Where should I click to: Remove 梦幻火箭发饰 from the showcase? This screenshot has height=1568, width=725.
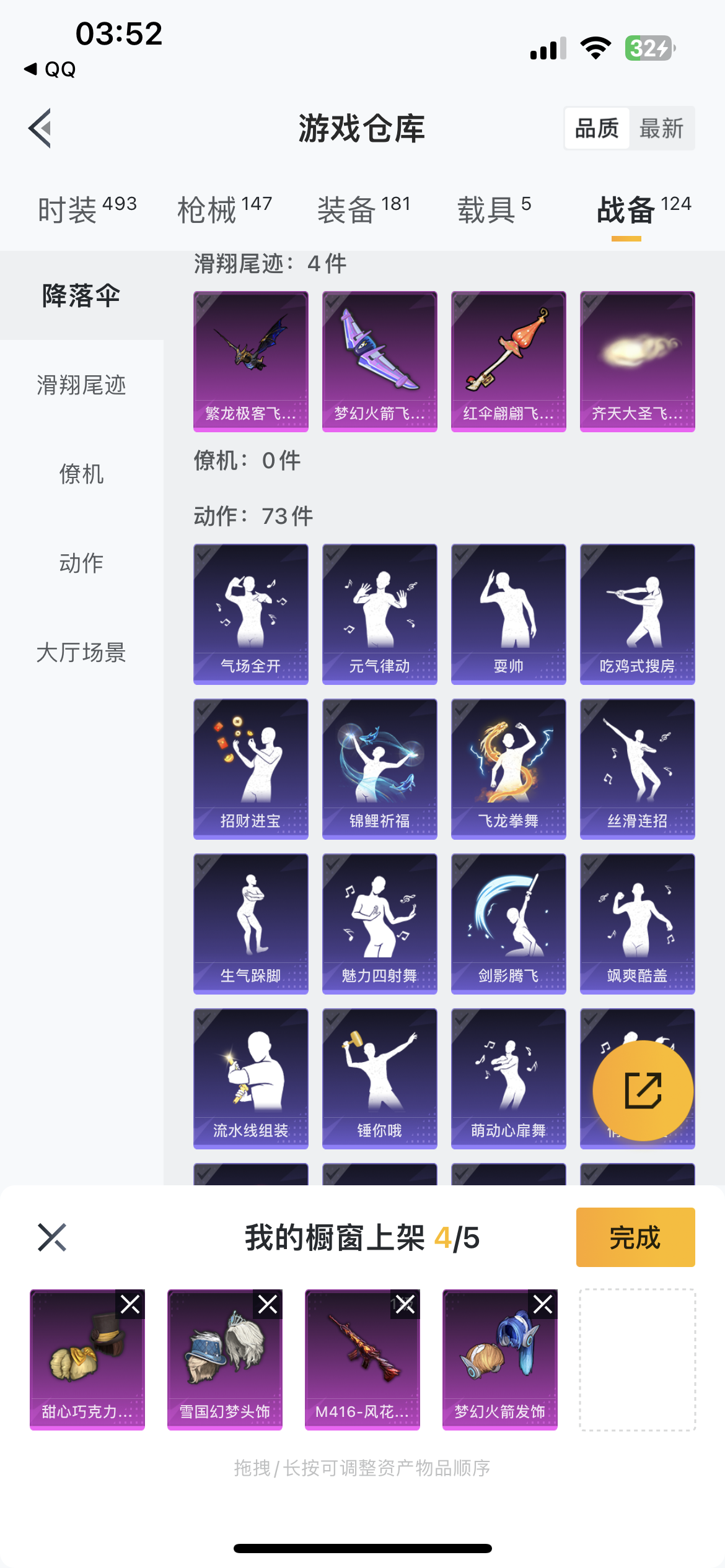pyautogui.click(x=543, y=1305)
